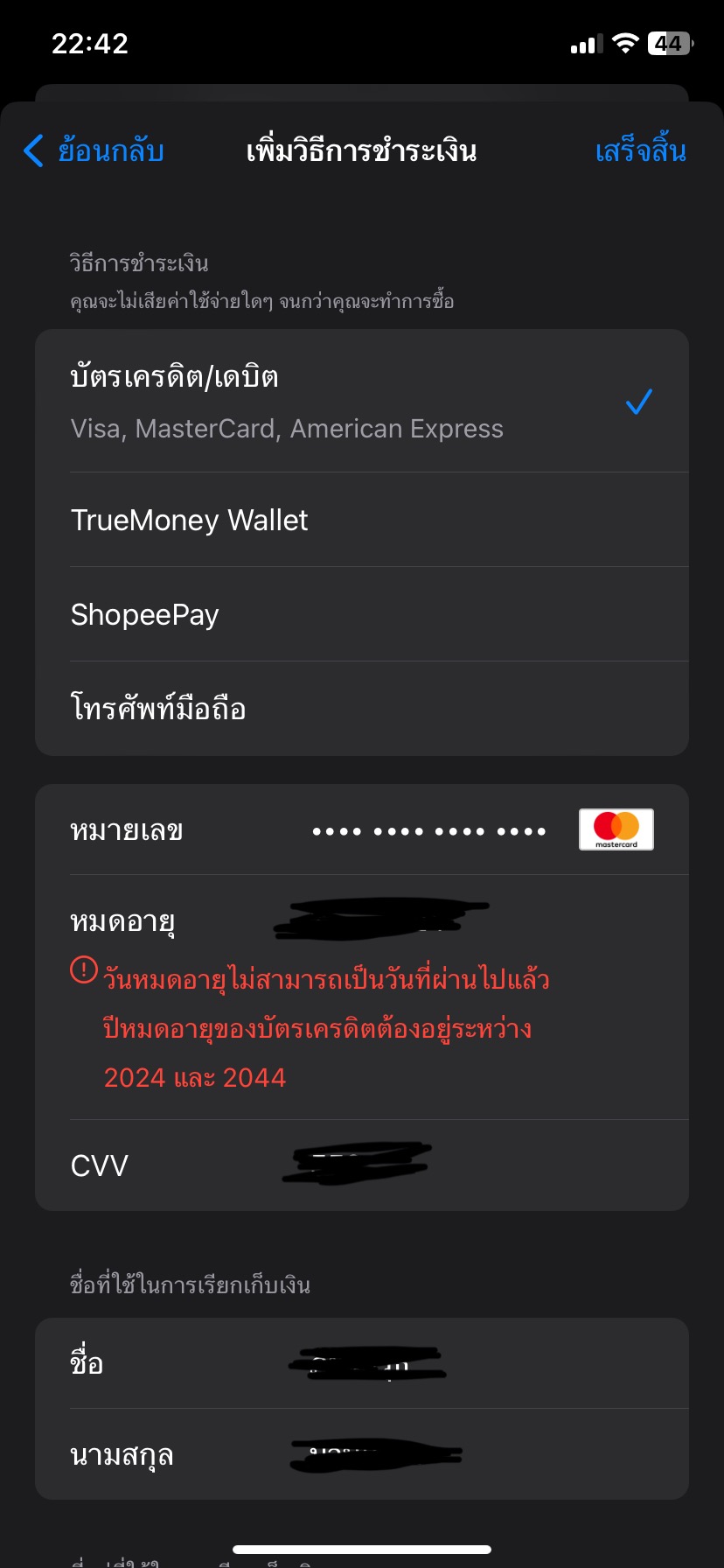The width and height of the screenshot is (724, 1568).
Task: Edit the card number หมายเลข field
Action: pos(362,829)
